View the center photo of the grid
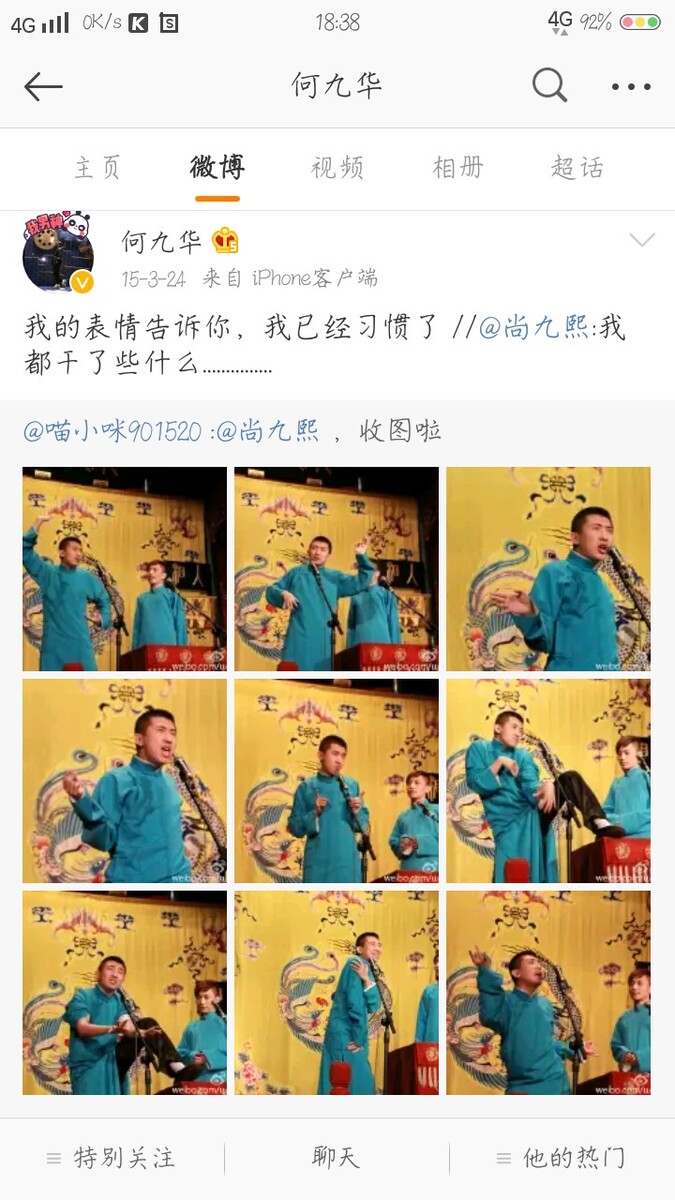The width and height of the screenshot is (675, 1200). click(x=336, y=781)
